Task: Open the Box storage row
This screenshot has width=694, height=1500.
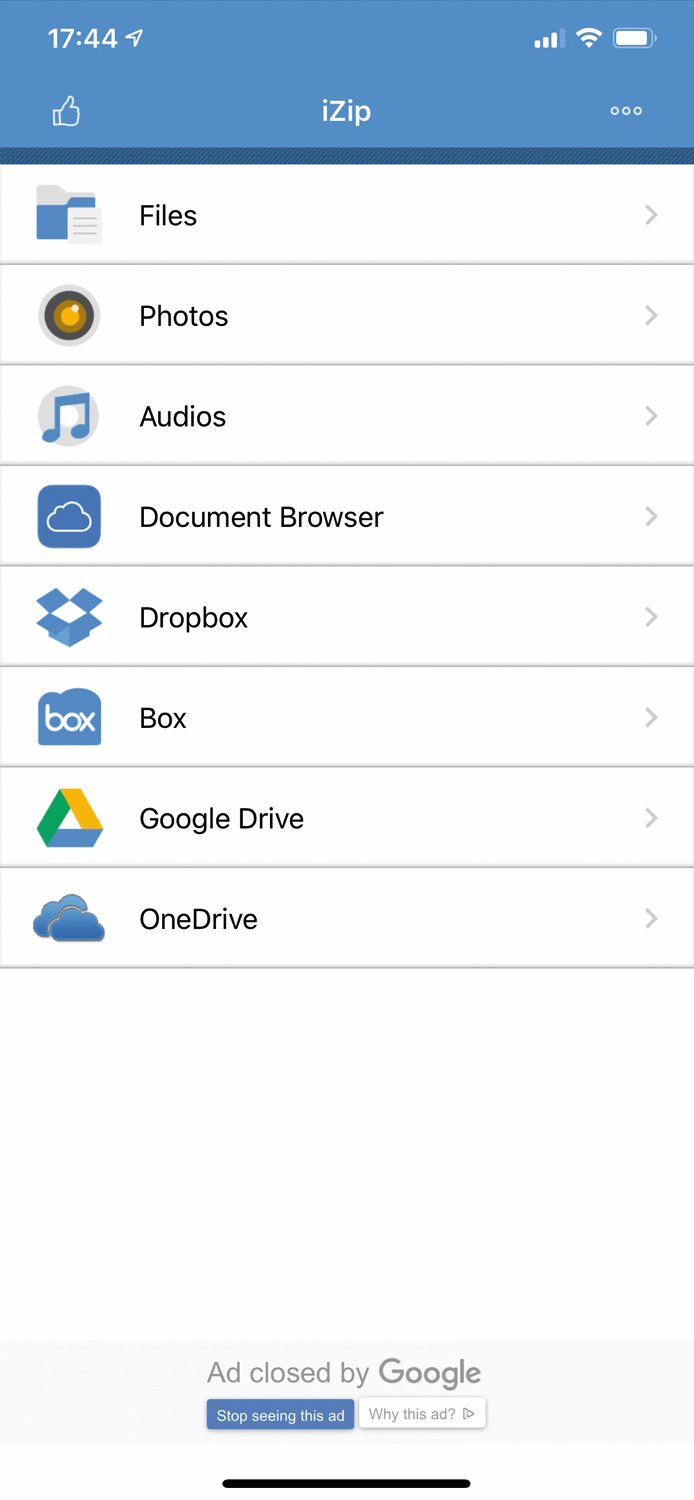Action: (x=347, y=718)
